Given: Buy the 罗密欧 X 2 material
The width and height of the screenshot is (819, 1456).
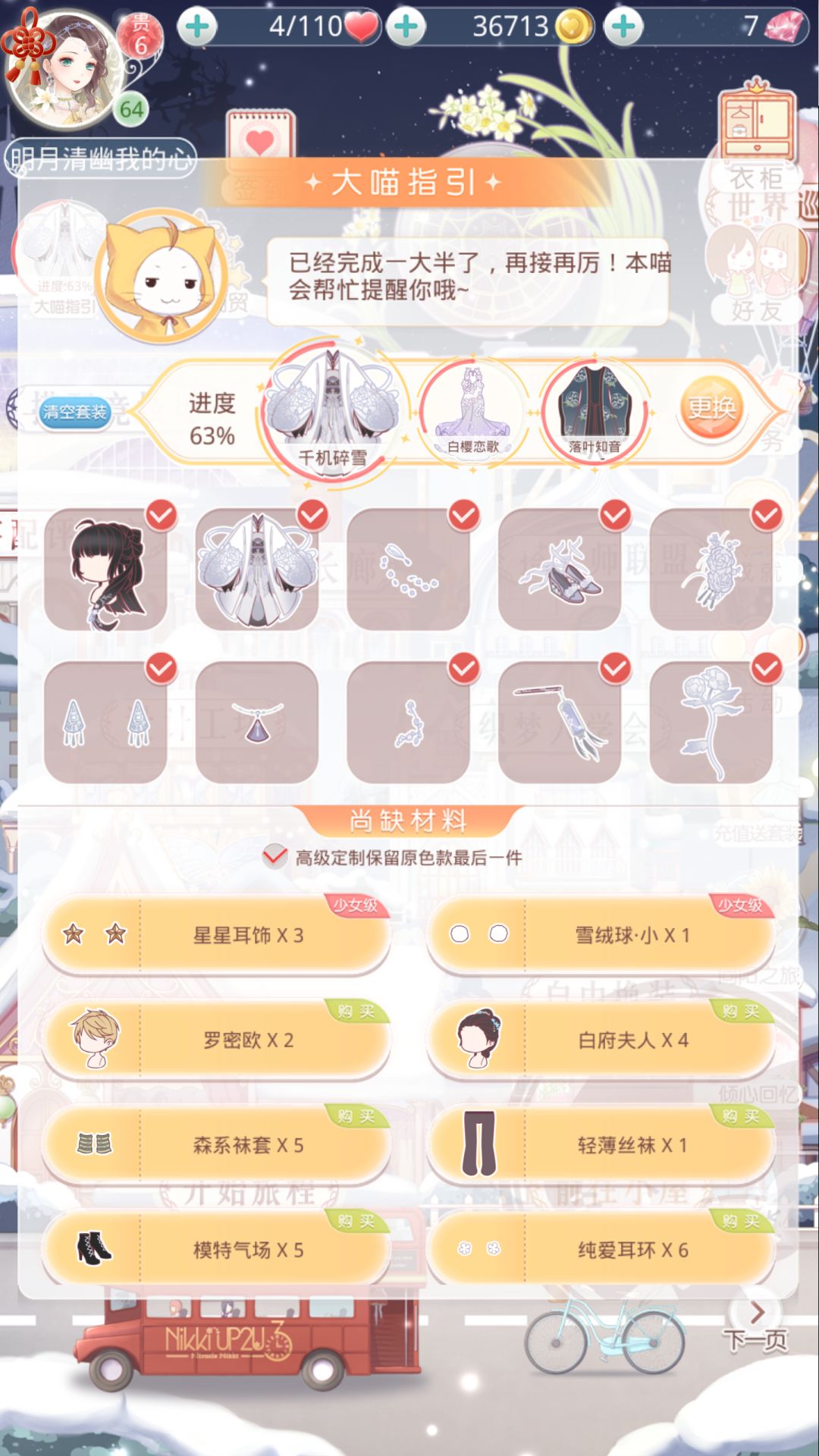Looking at the screenshot, I should pos(217,1040).
